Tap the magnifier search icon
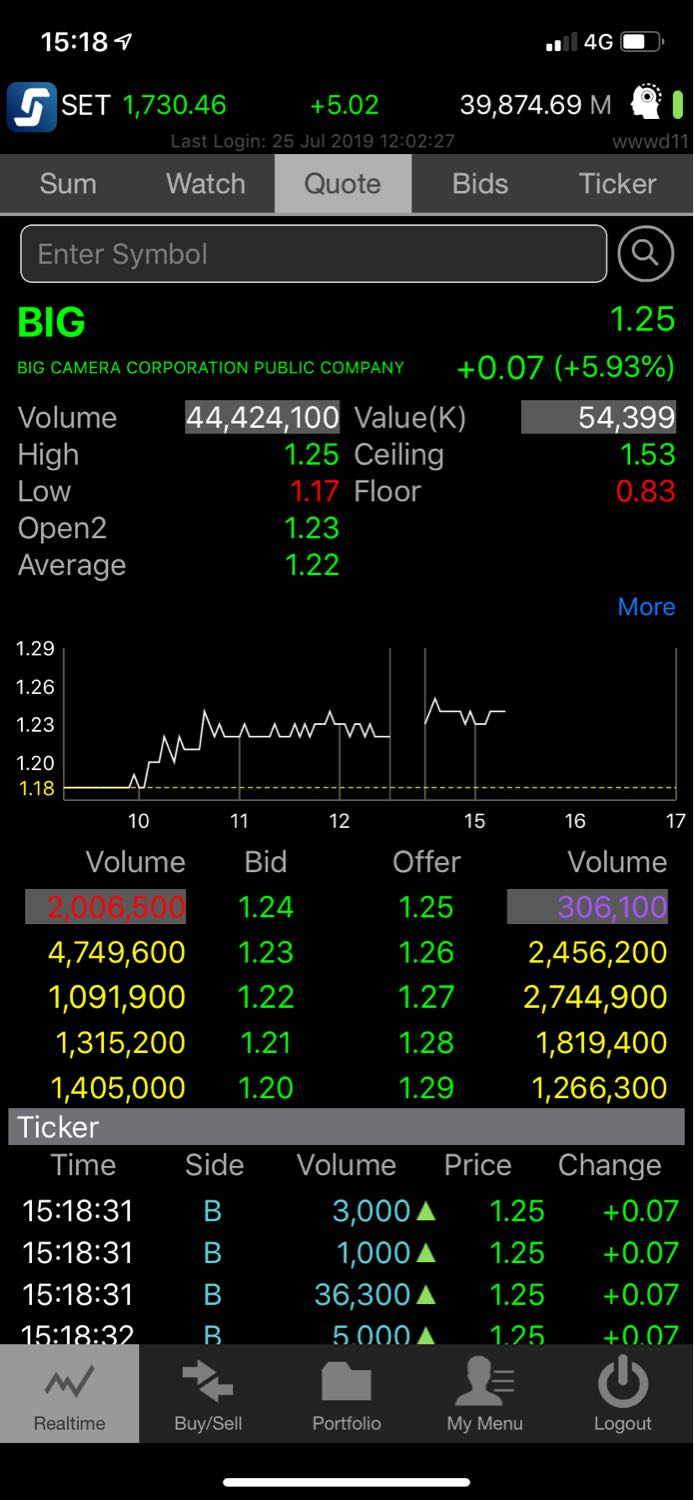This screenshot has width=694, height=1500. (645, 254)
